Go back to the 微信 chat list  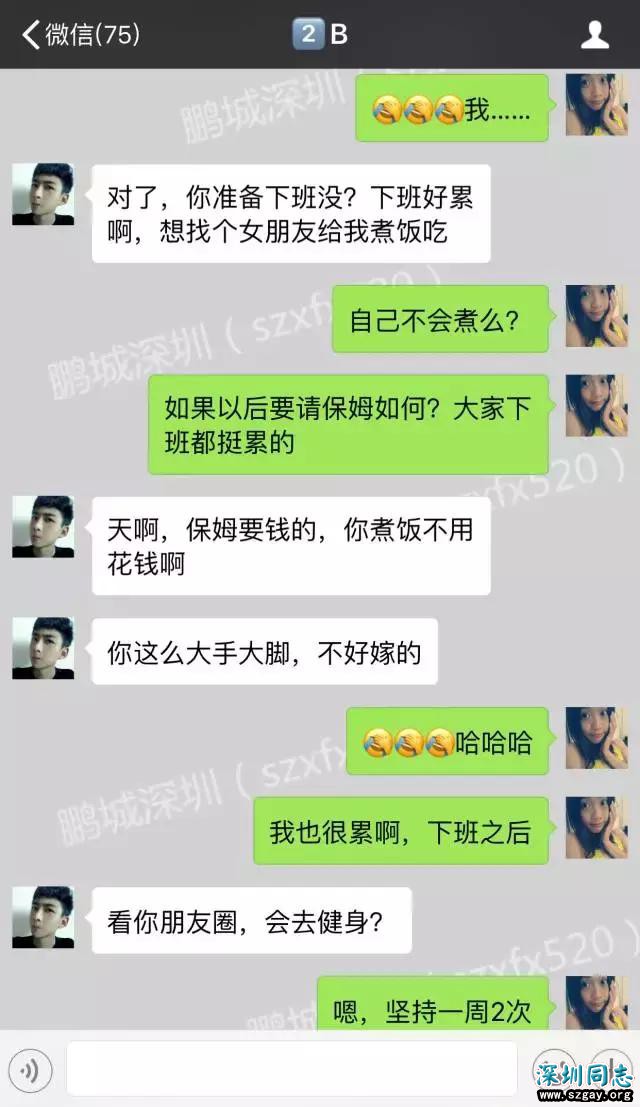[80, 35]
